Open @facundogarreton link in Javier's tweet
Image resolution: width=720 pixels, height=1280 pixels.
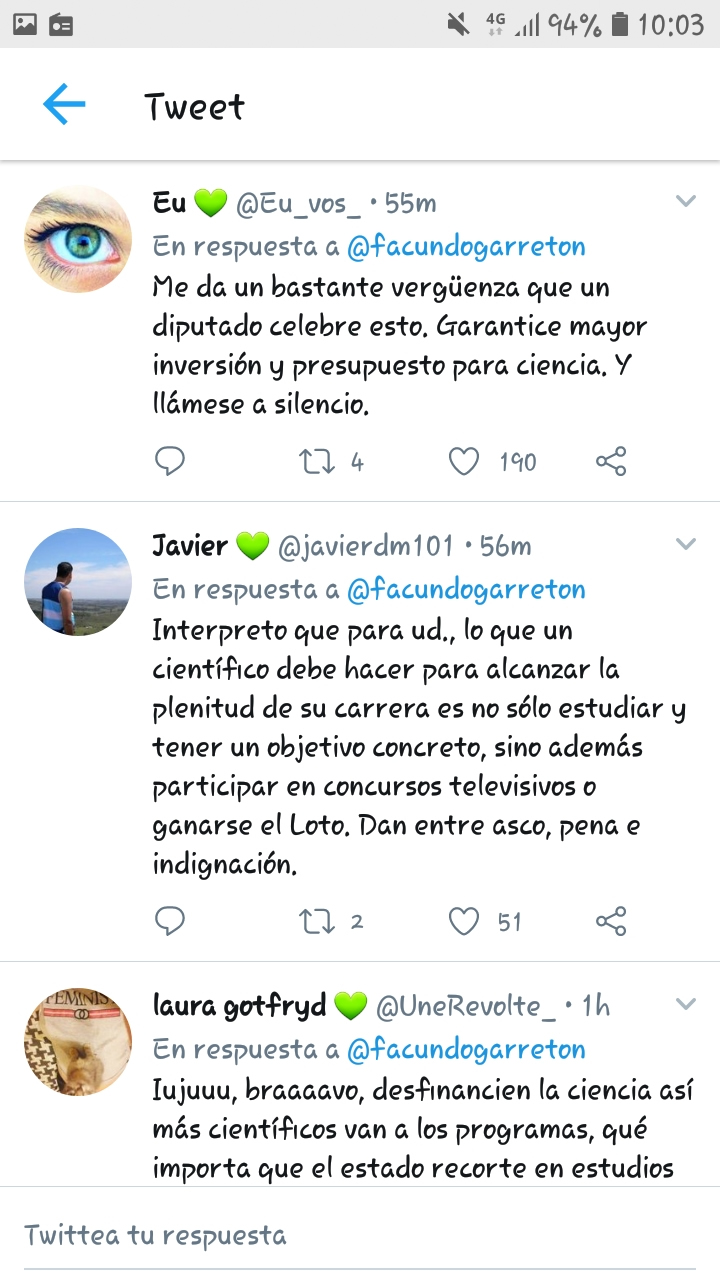[466, 589]
